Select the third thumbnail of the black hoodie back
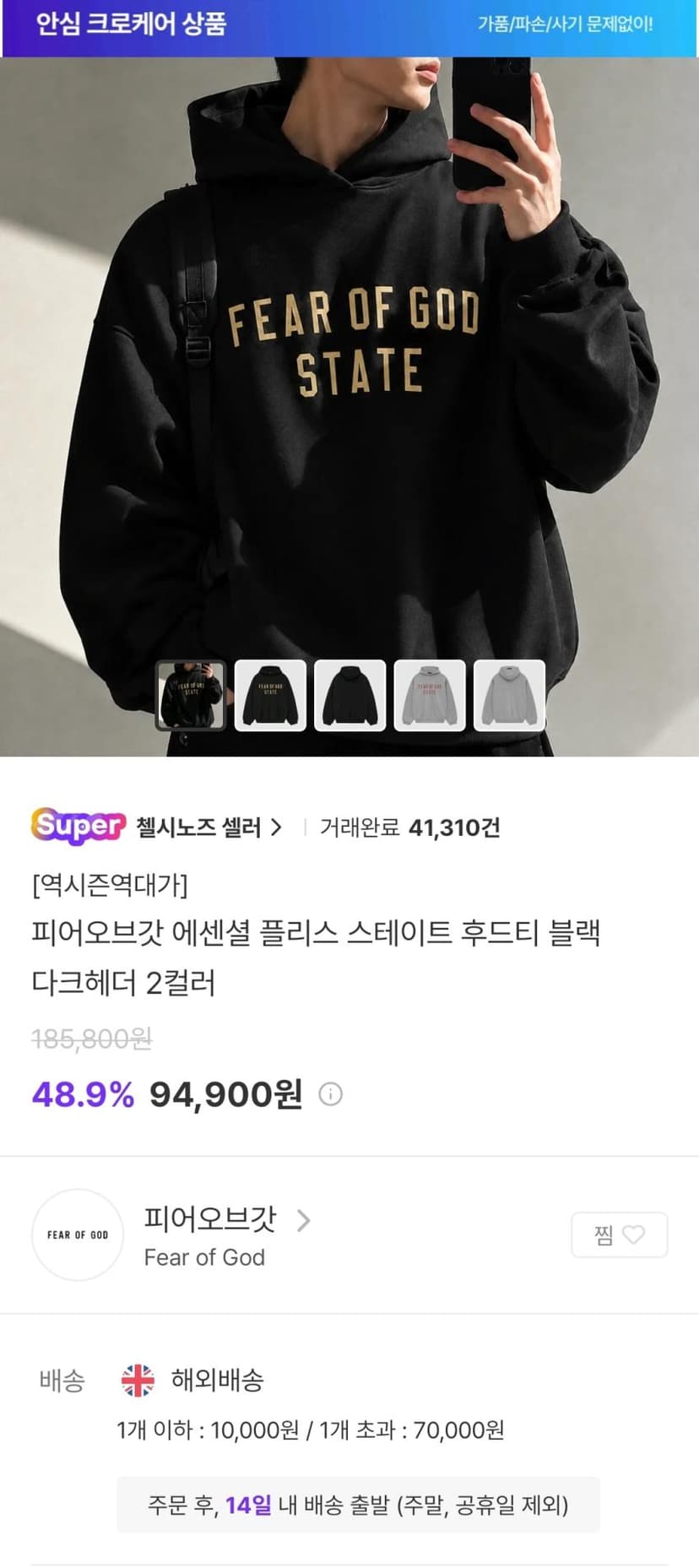This screenshot has width=699, height=1568. [349, 696]
